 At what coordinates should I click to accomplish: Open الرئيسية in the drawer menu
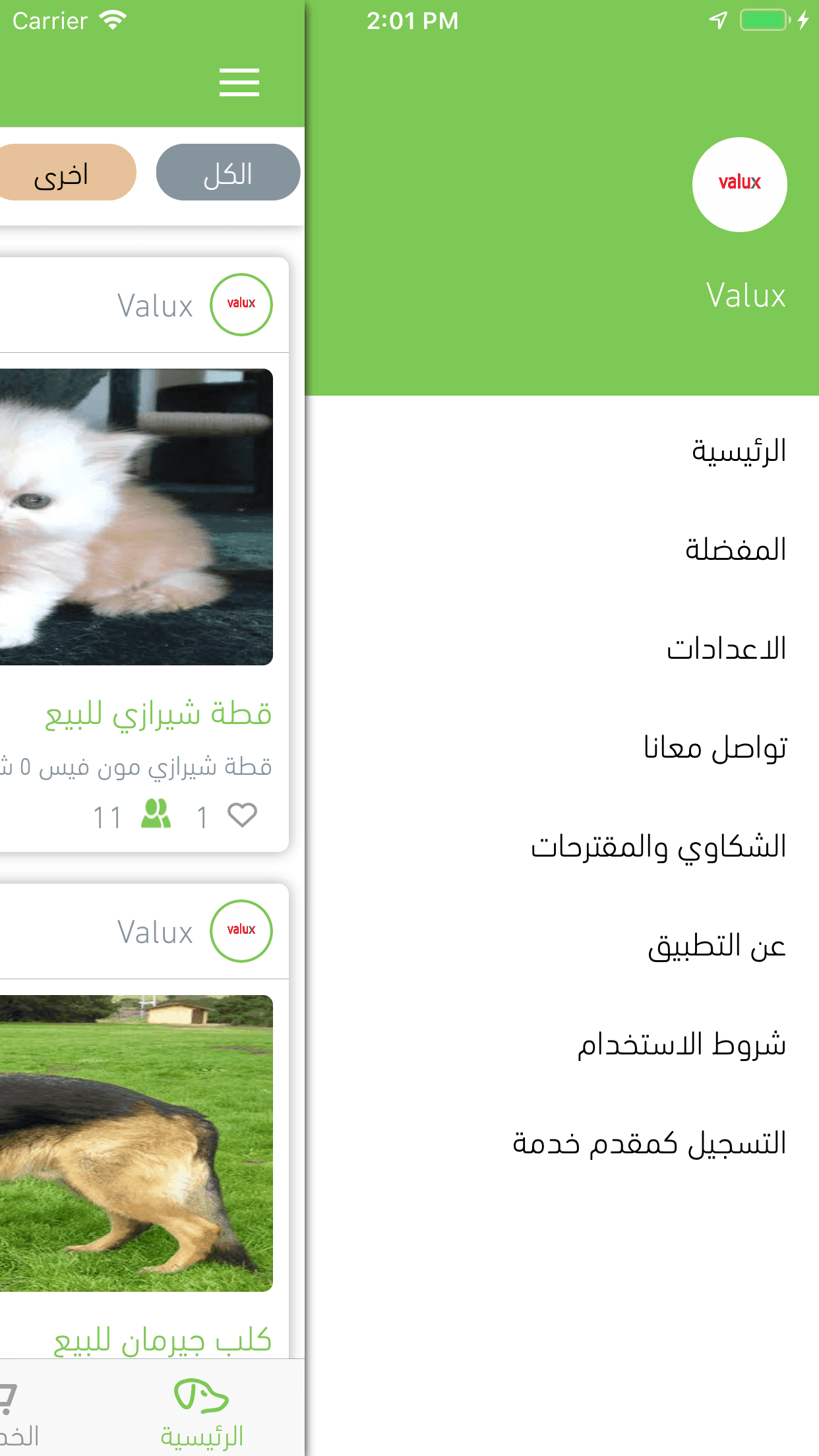tap(738, 451)
